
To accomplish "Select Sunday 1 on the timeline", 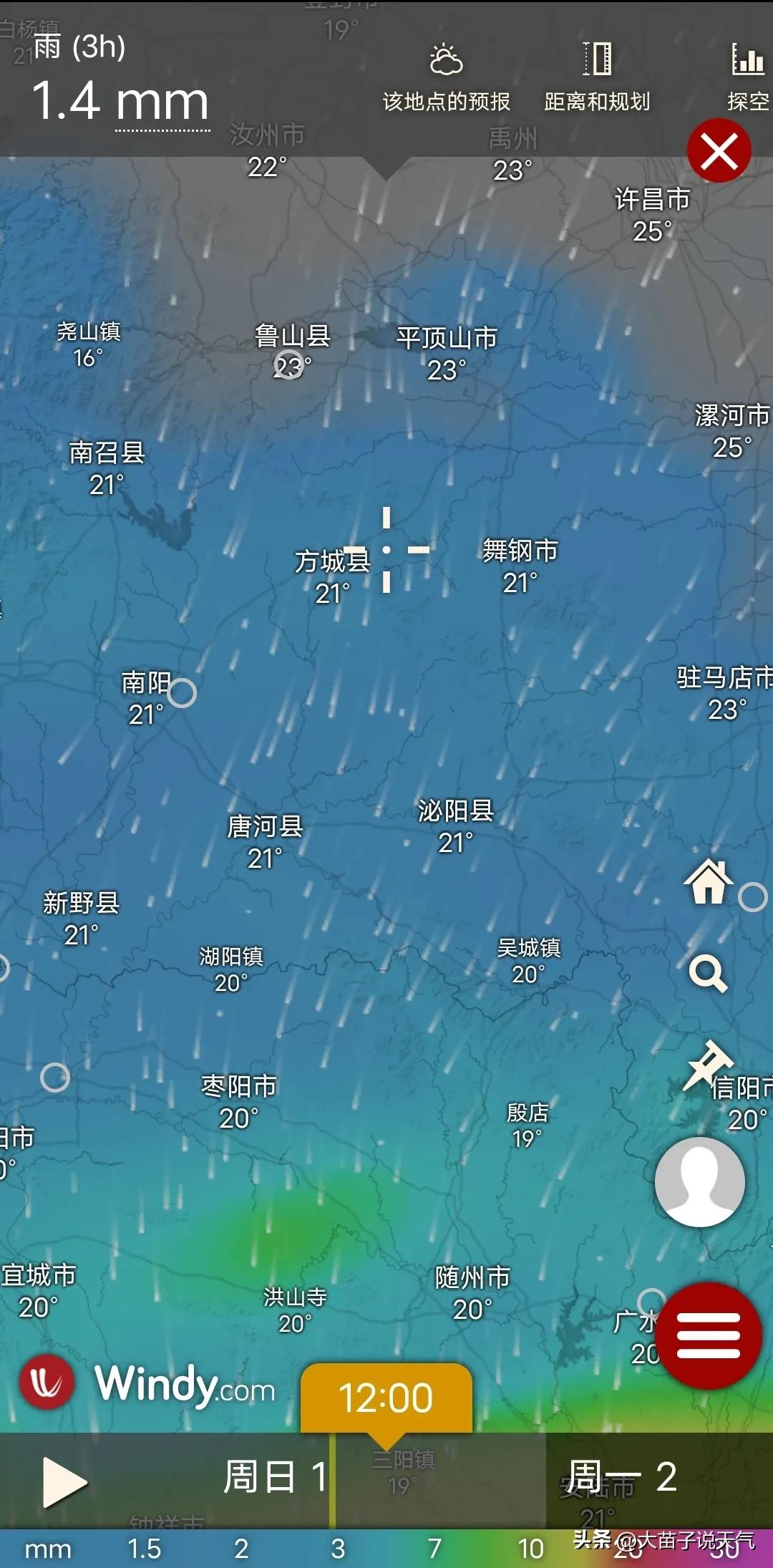I will [x=275, y=1477].
